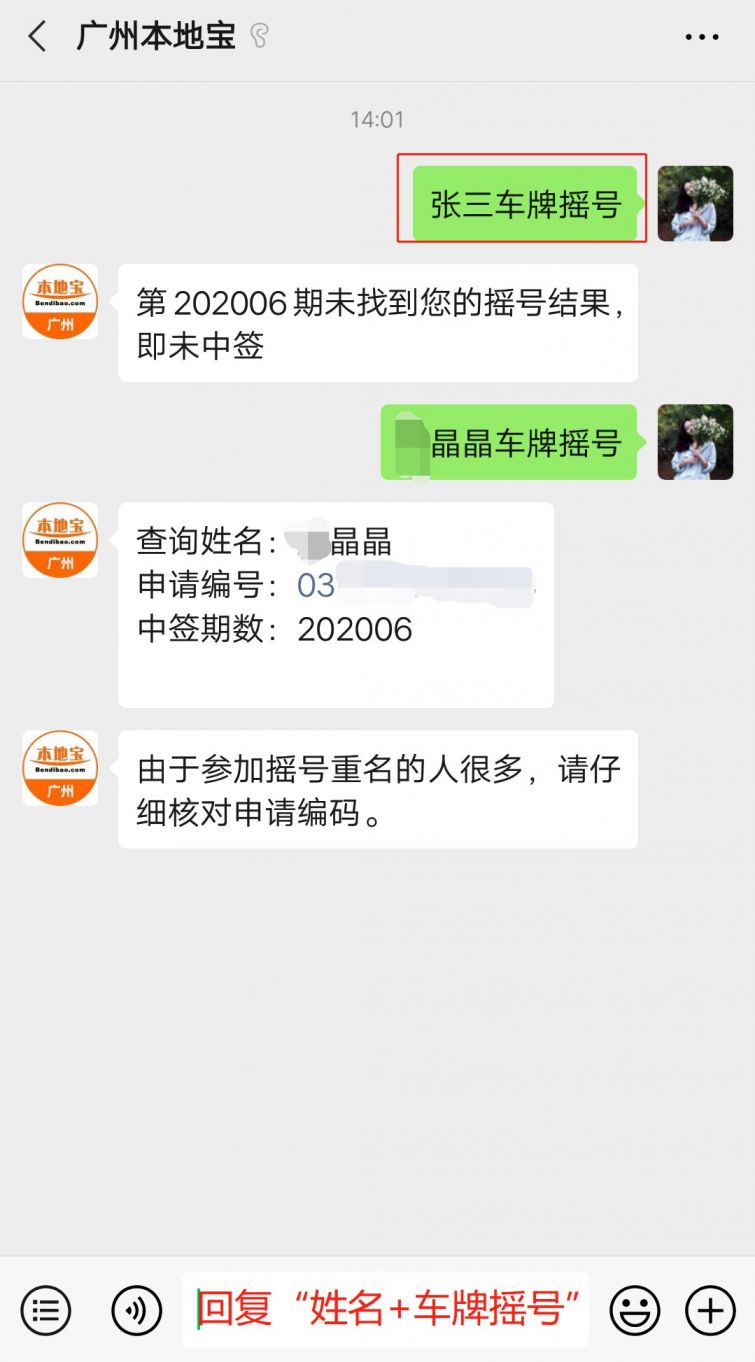Switch to voice input mode
This screenshot has height=1362, width=755.
tap(137, 1309)
